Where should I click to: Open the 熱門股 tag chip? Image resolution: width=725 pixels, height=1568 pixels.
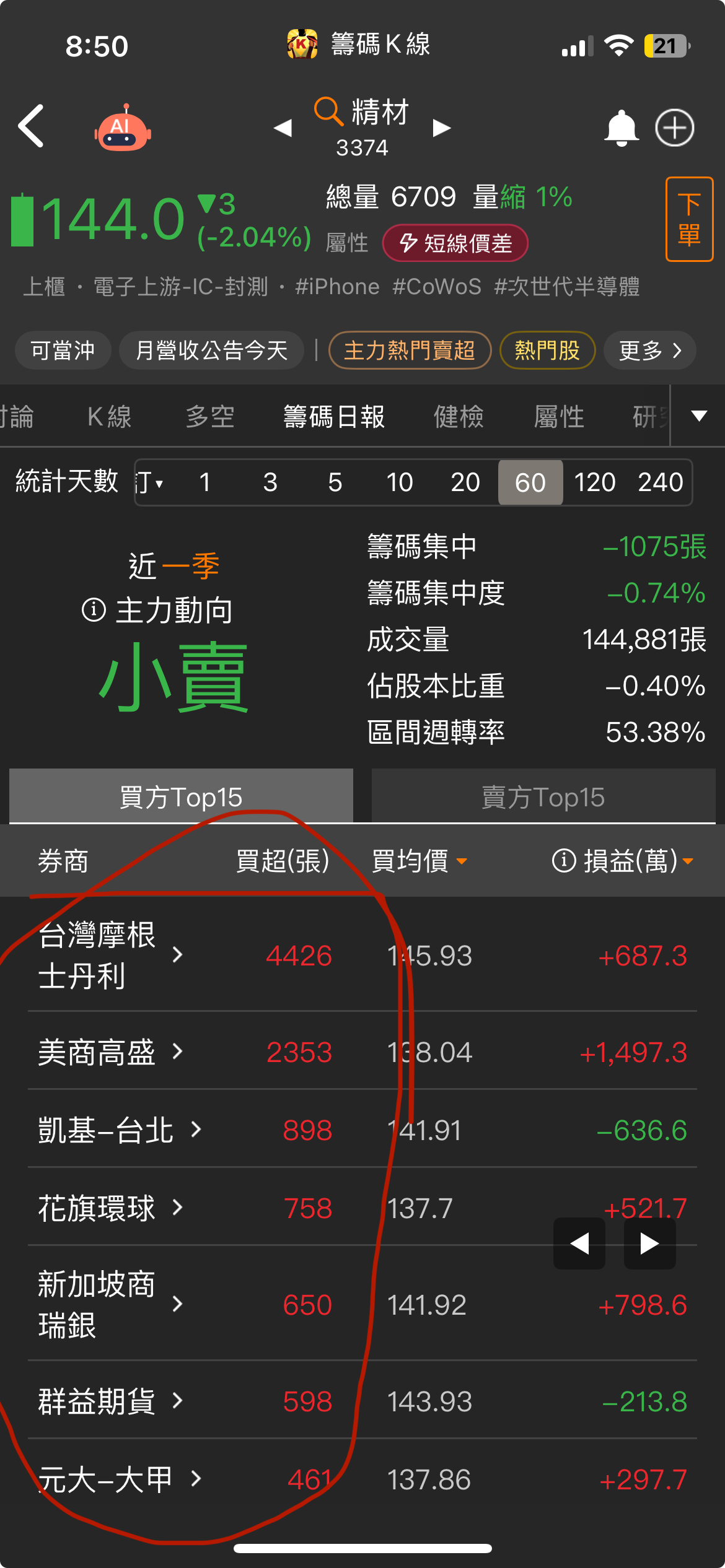point(547,351)
